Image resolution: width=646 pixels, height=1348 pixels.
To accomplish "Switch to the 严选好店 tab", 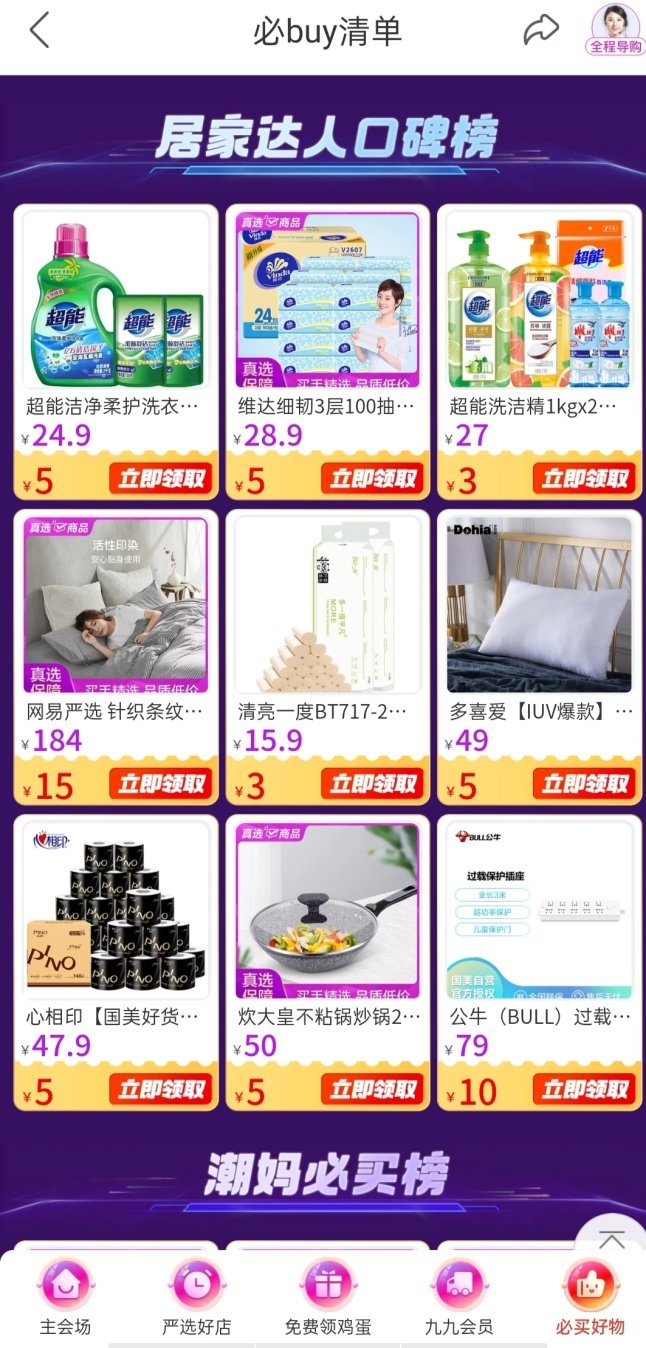I will pyautogui.click(x=196, y=1297).
